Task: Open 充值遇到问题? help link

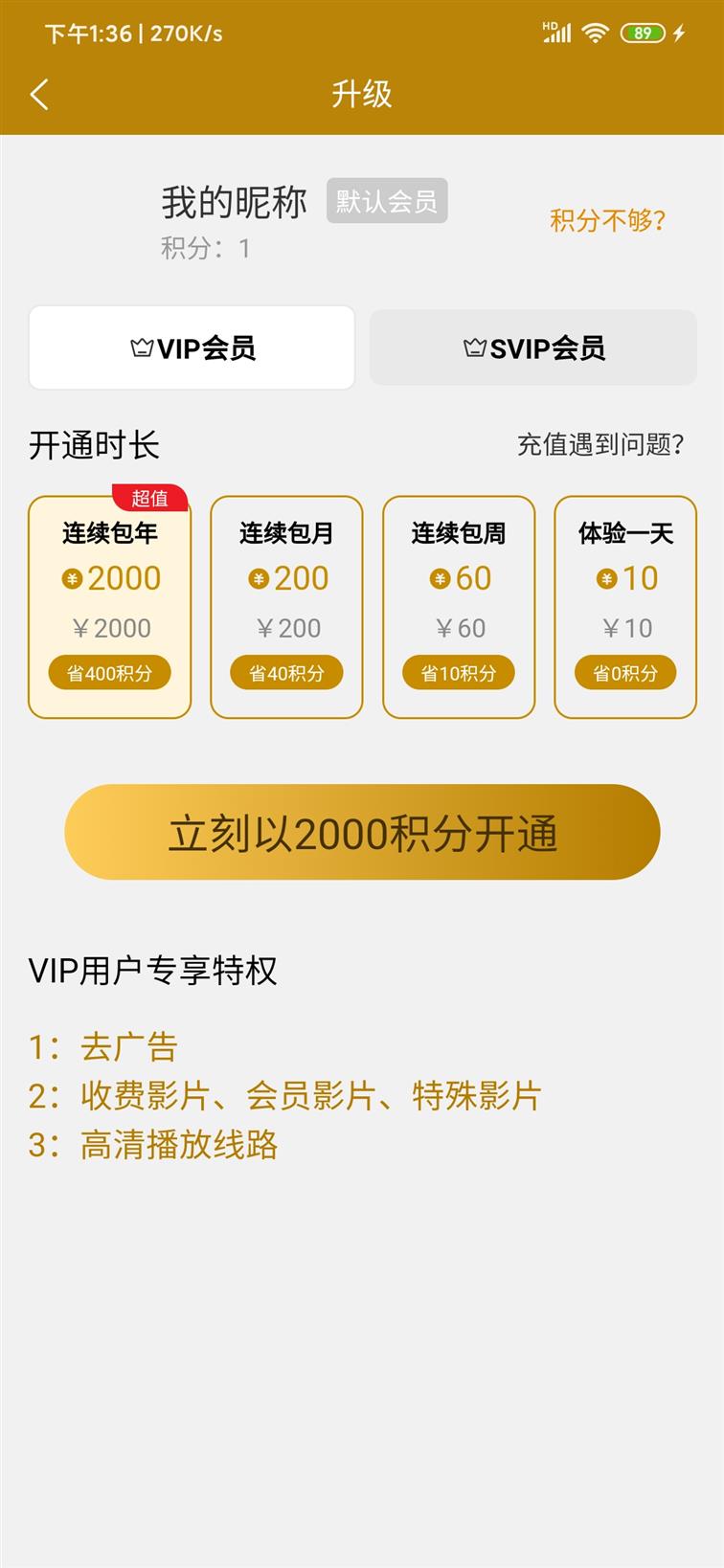Action: click(x=600, y=444)
